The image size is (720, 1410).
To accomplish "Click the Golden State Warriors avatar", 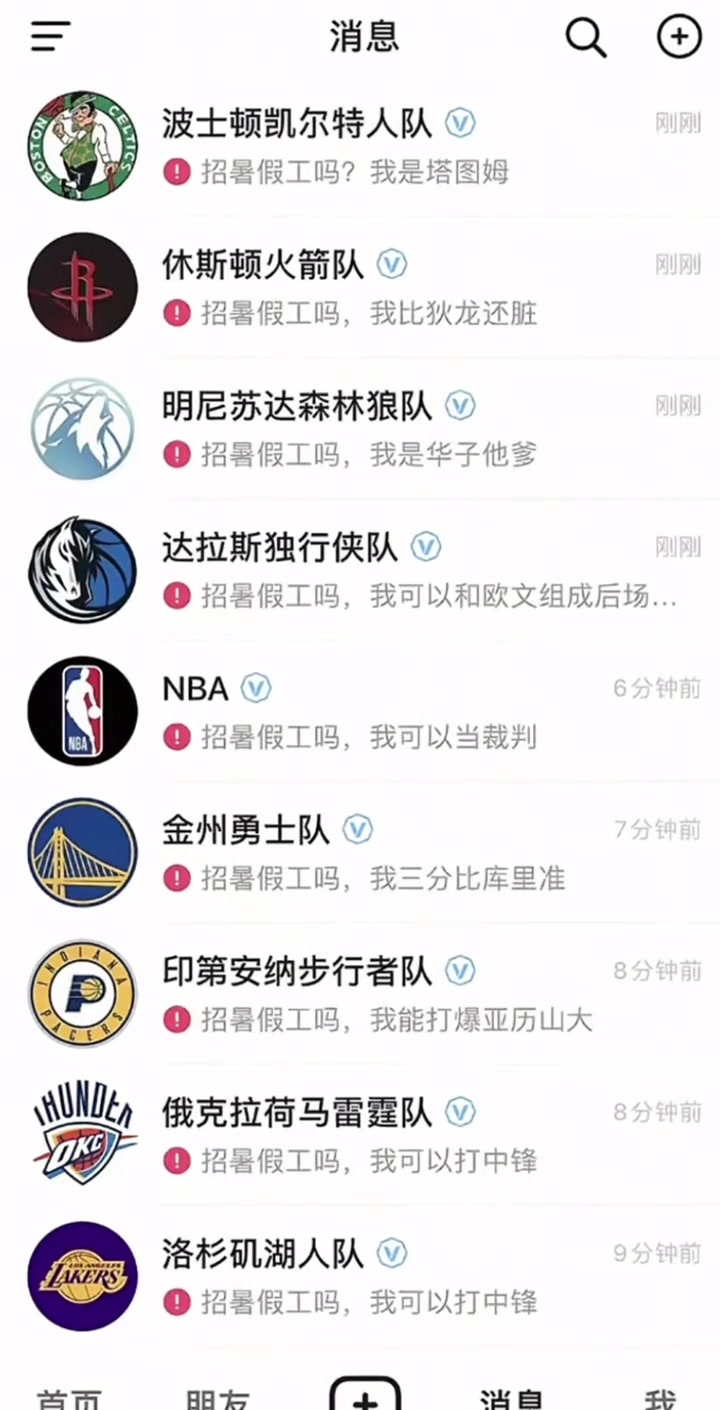I will pyautogui.click(x=82, y=852).
